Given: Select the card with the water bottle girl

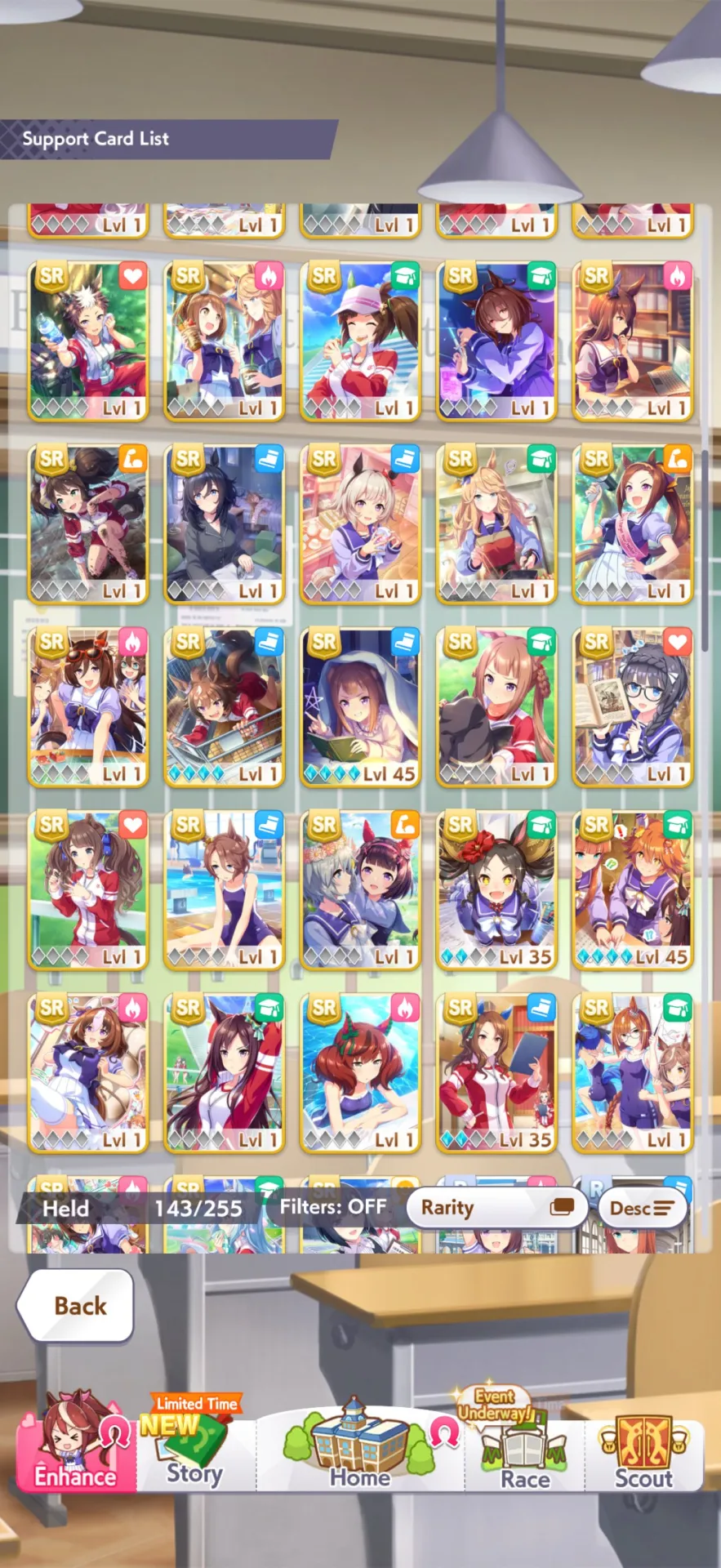Looking at the screenshot, I should (88, 341).
